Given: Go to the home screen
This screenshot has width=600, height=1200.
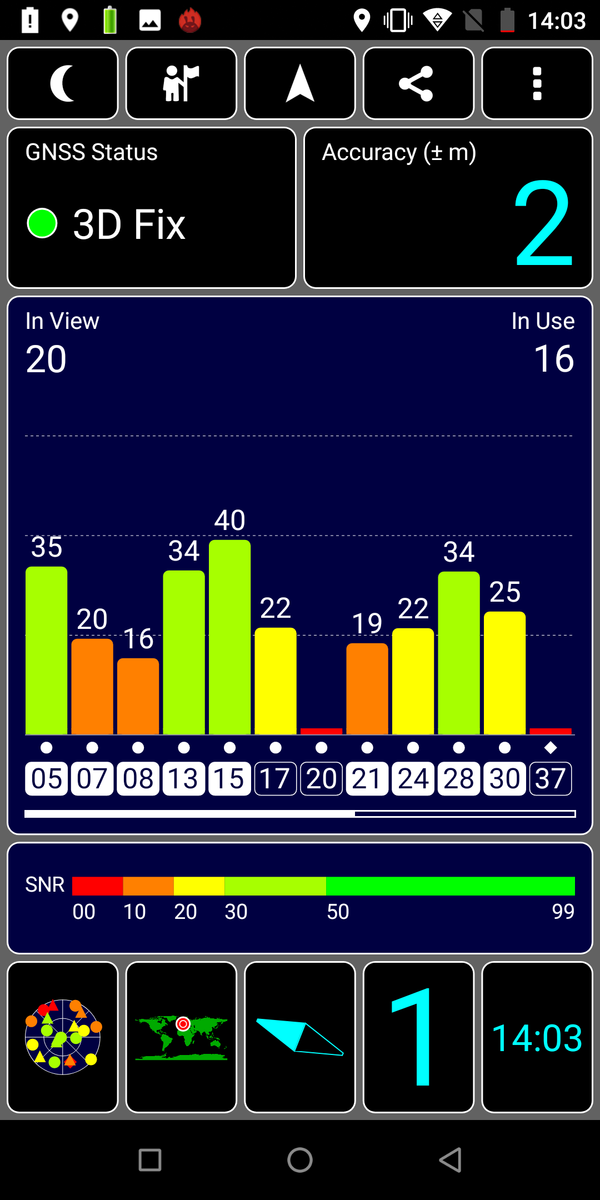Looking at the screenshot, I should (300, 1160).
